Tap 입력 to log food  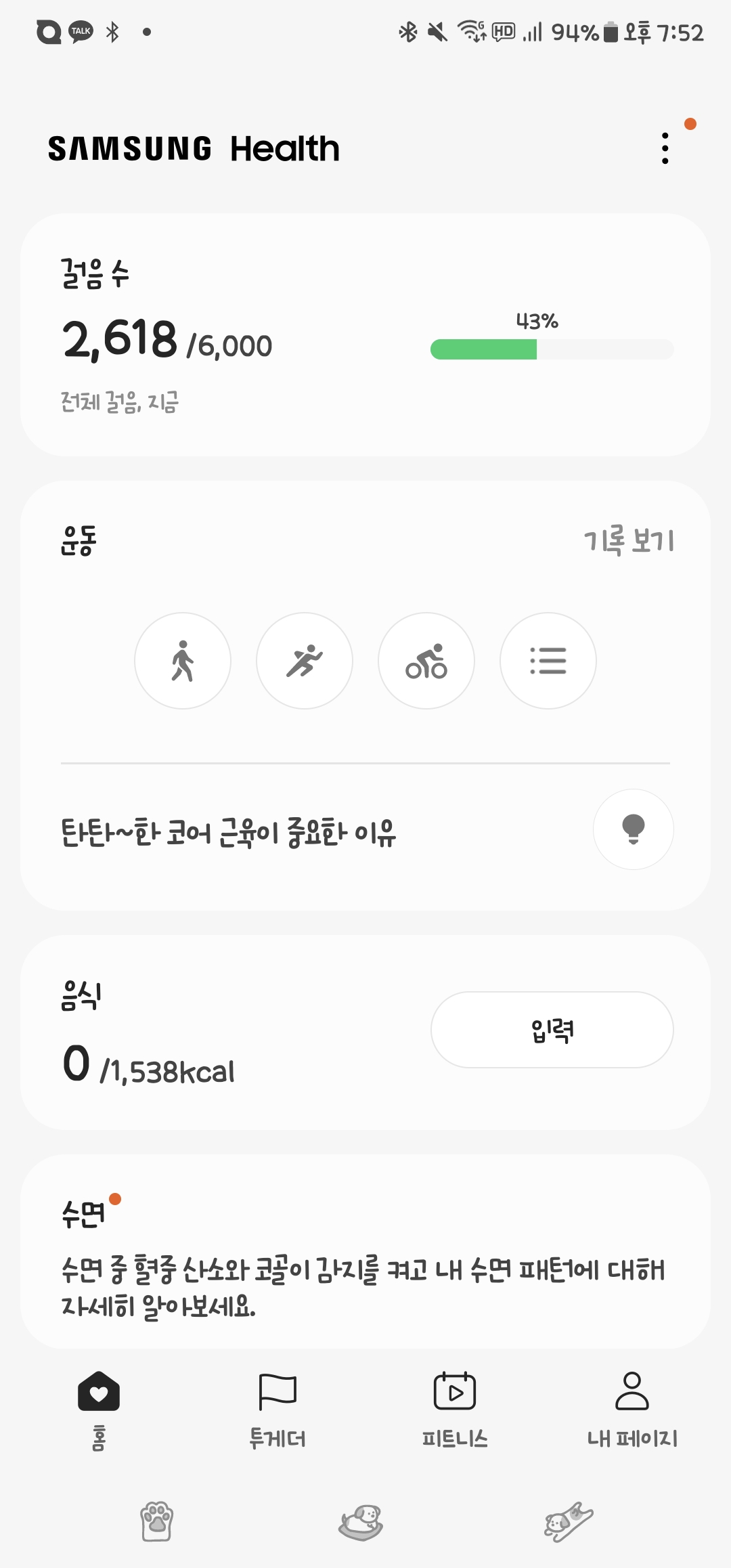click(x=552, y=1030)
